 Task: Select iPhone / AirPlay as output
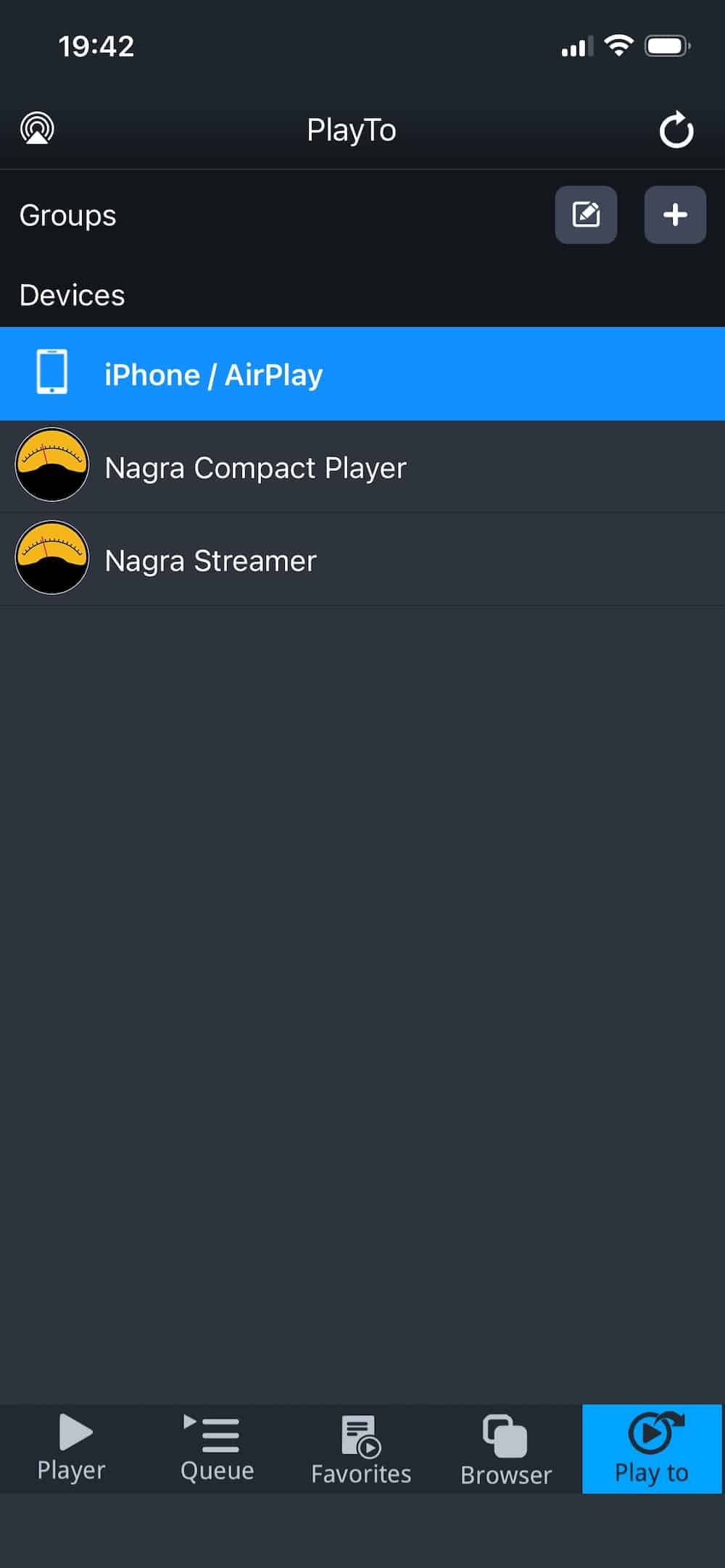point(362,374)
